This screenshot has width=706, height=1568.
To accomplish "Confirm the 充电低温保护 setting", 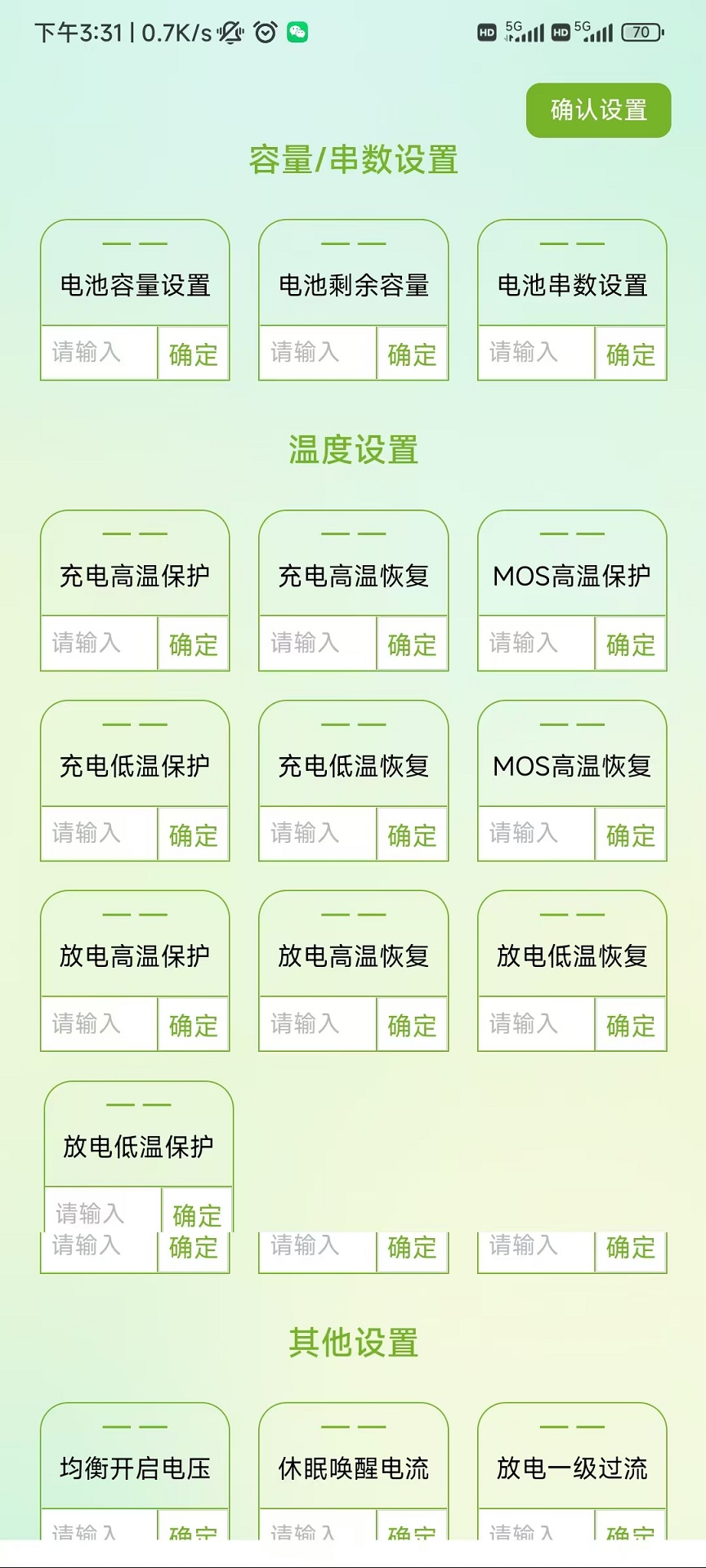I will [x=193, y=834].
